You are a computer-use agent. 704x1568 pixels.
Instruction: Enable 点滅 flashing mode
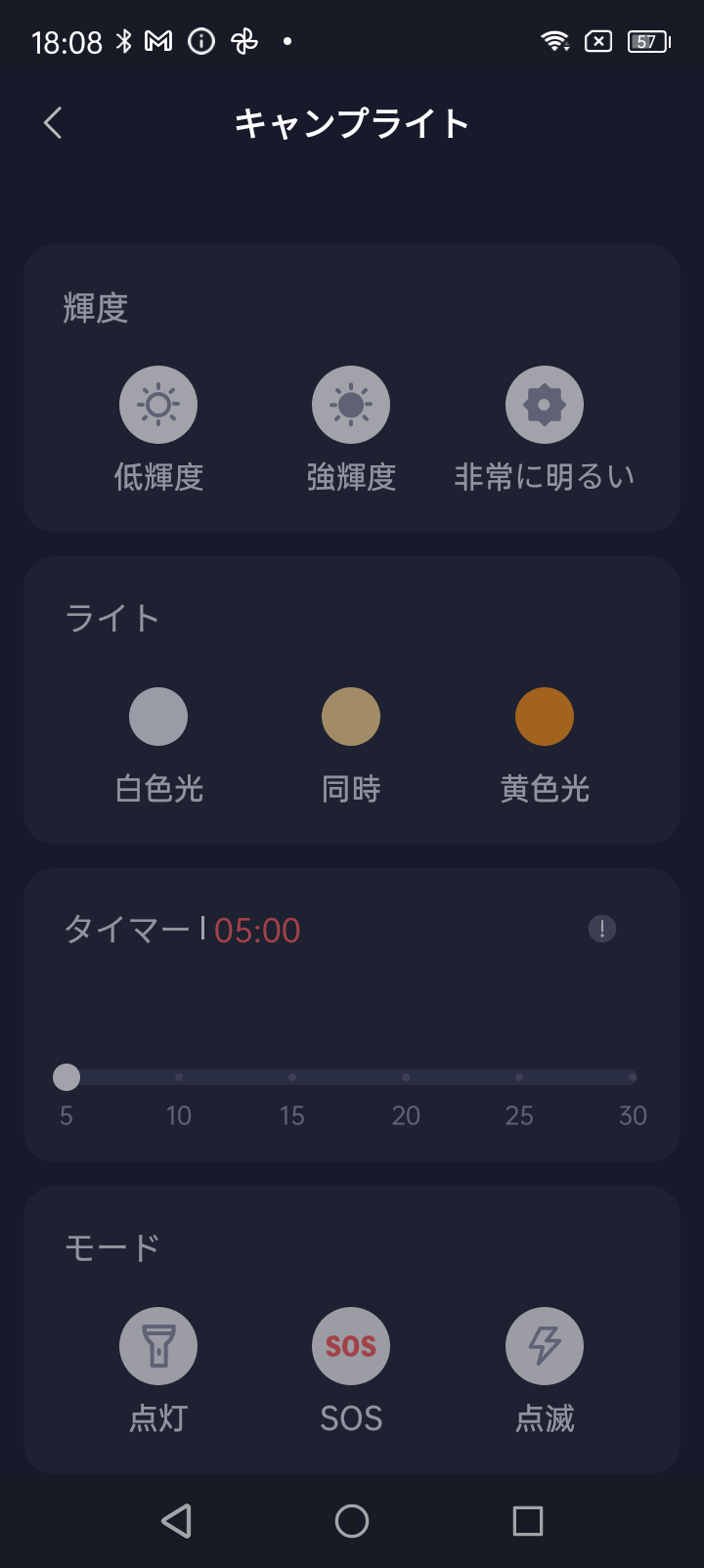(x=545, y=1346)
